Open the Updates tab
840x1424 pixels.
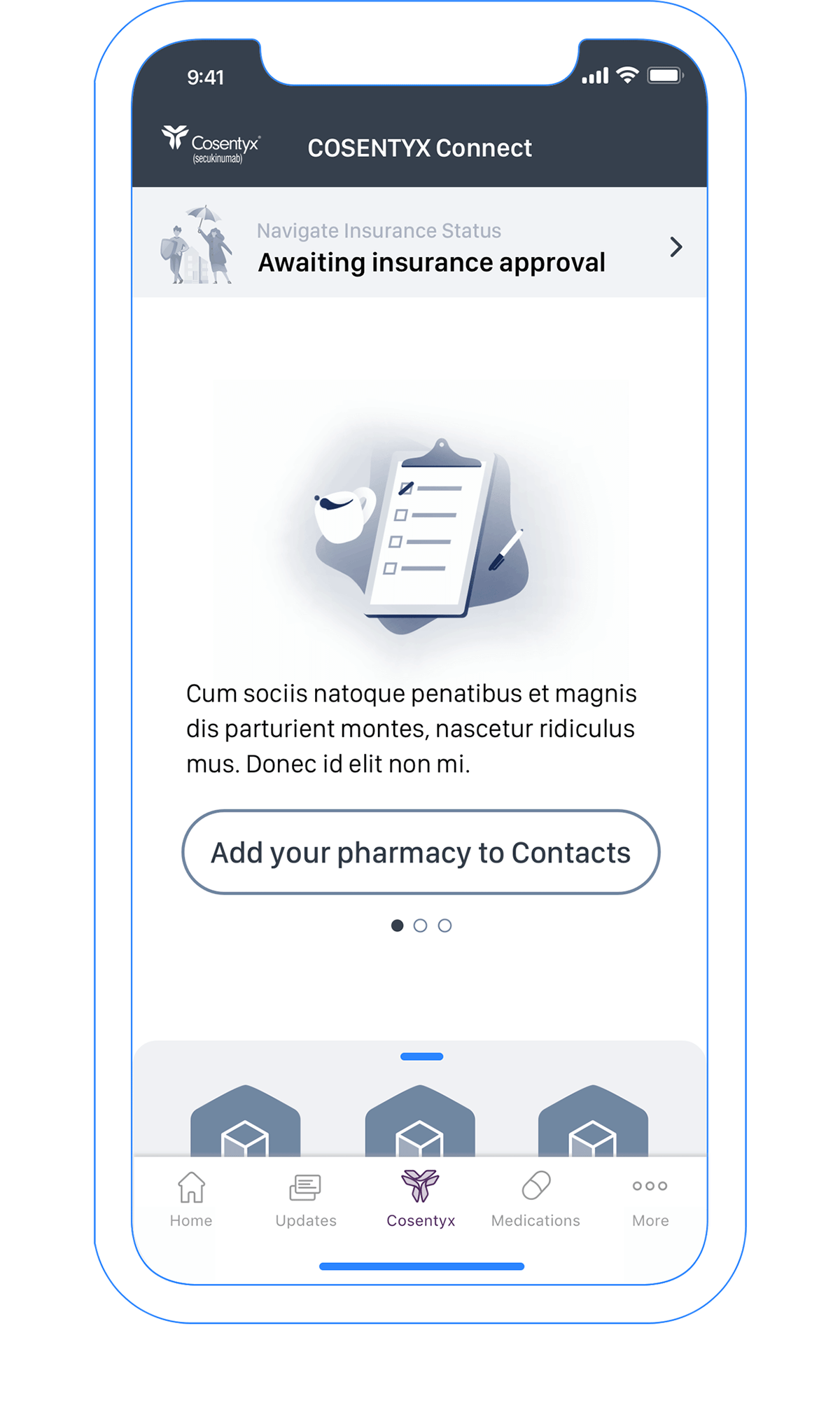(306, 1199)
